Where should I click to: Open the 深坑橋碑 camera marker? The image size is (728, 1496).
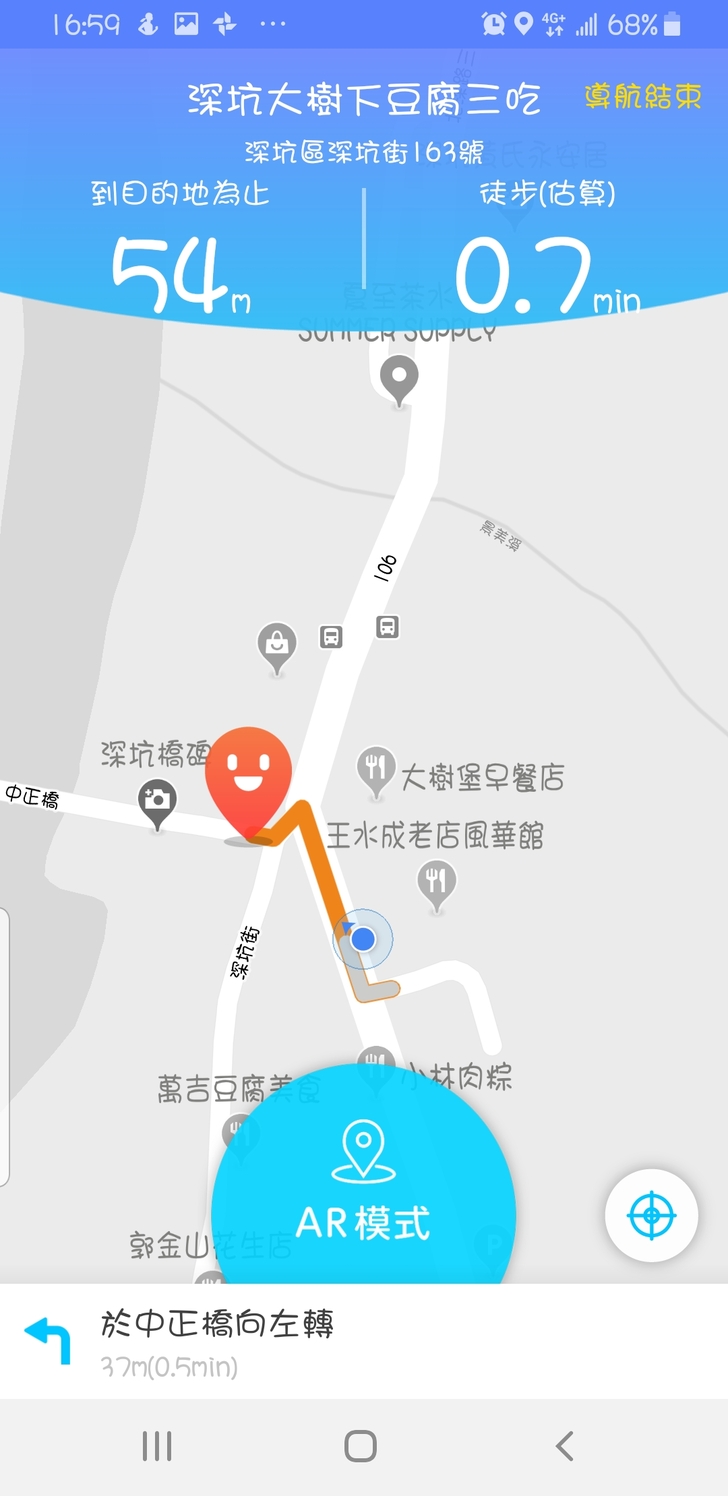coord(156,799)
